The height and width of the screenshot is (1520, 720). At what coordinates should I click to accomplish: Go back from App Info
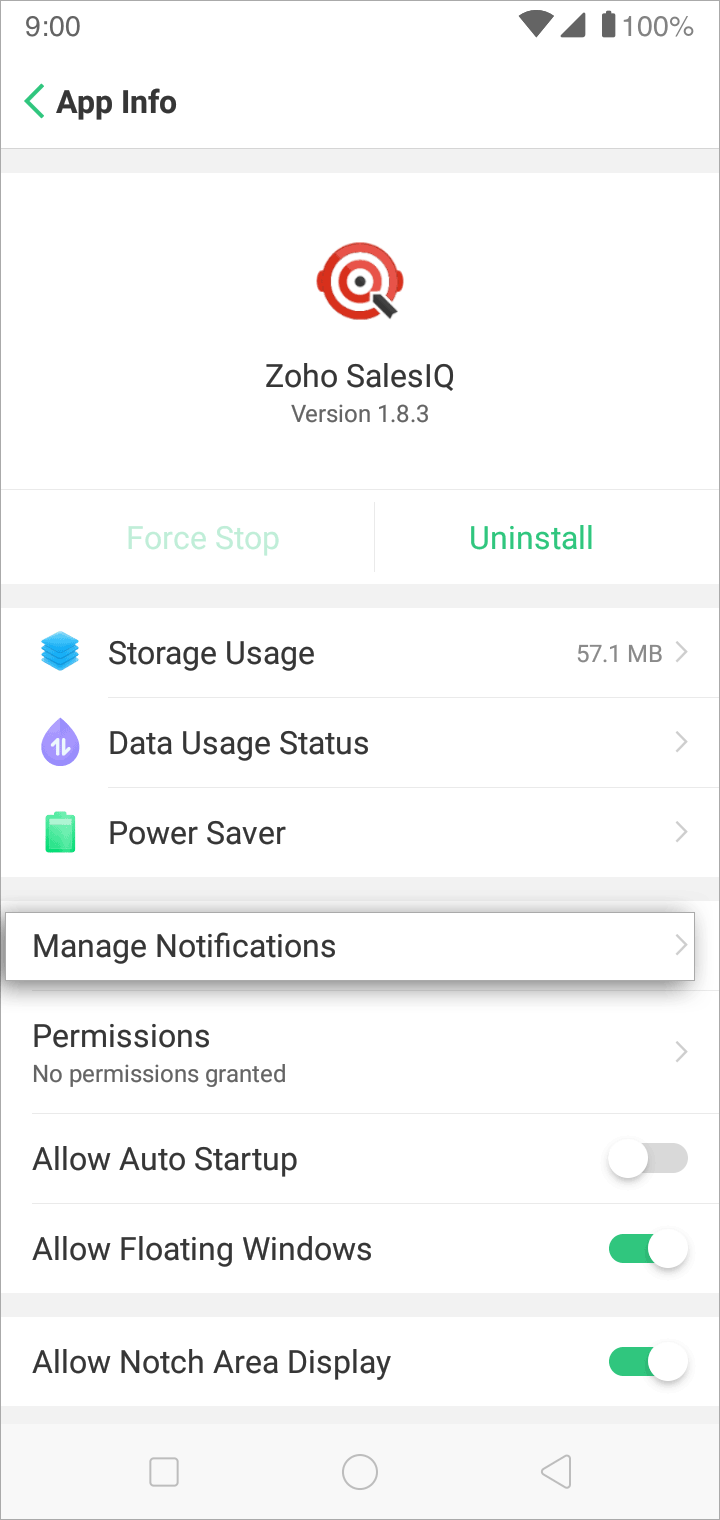(x=34, y=102)
